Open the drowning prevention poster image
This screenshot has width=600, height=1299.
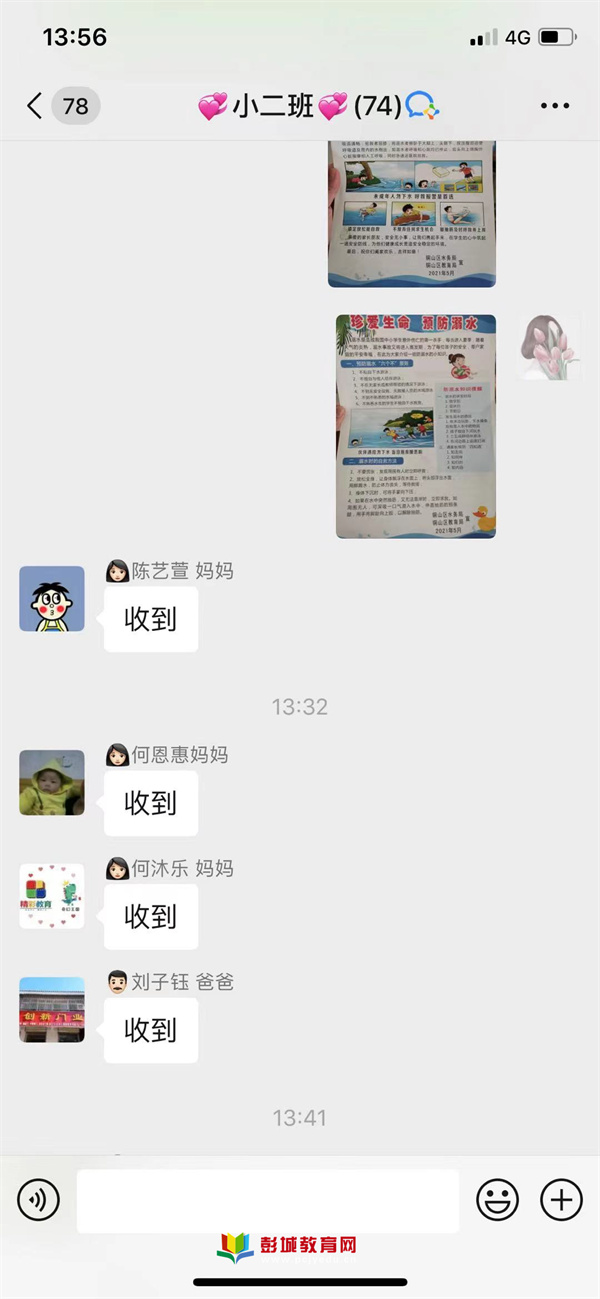pyautogui.click(x=416, y=426)
